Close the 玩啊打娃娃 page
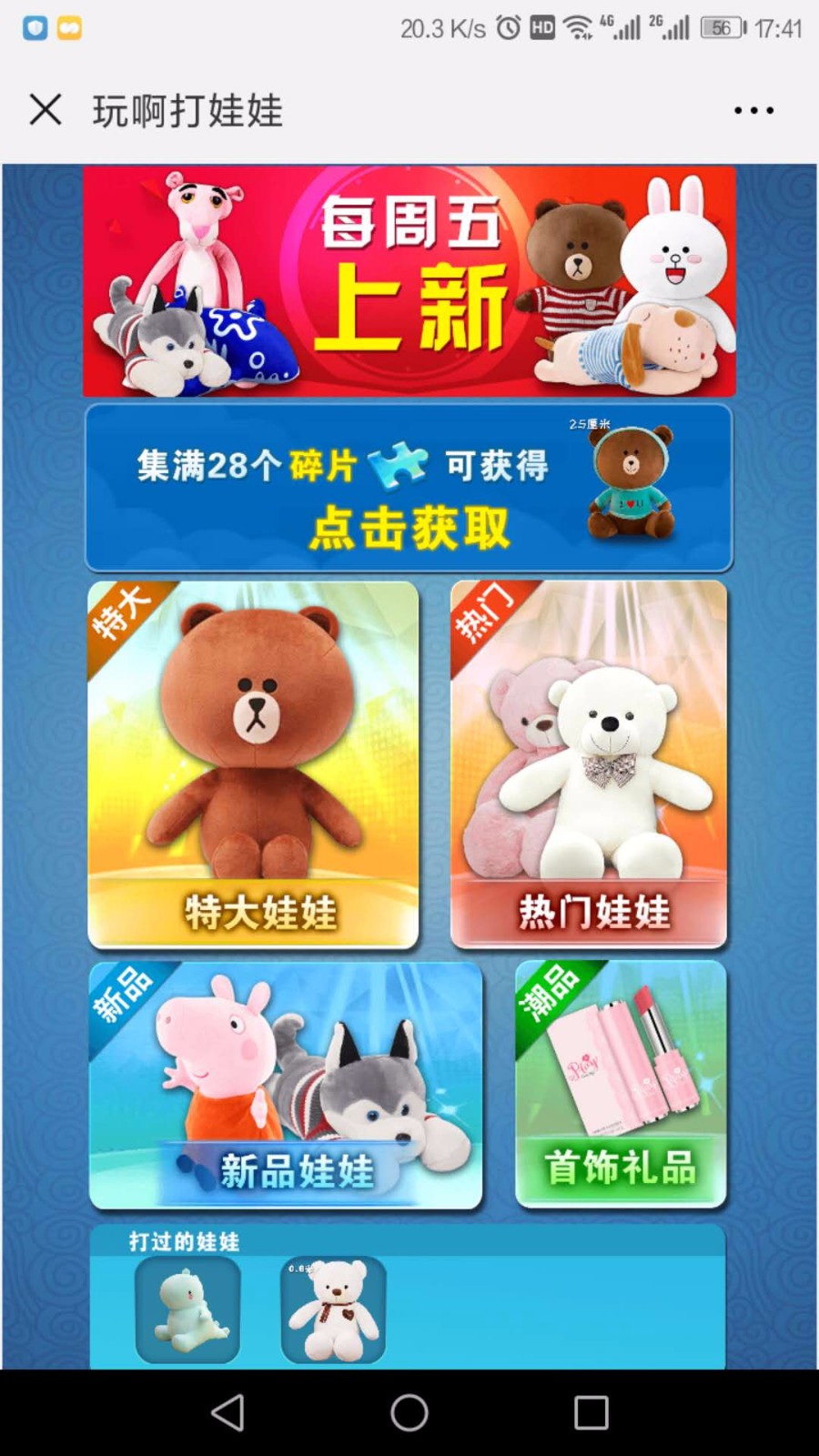Screen dimensions: 819x1456 point(45,110)
